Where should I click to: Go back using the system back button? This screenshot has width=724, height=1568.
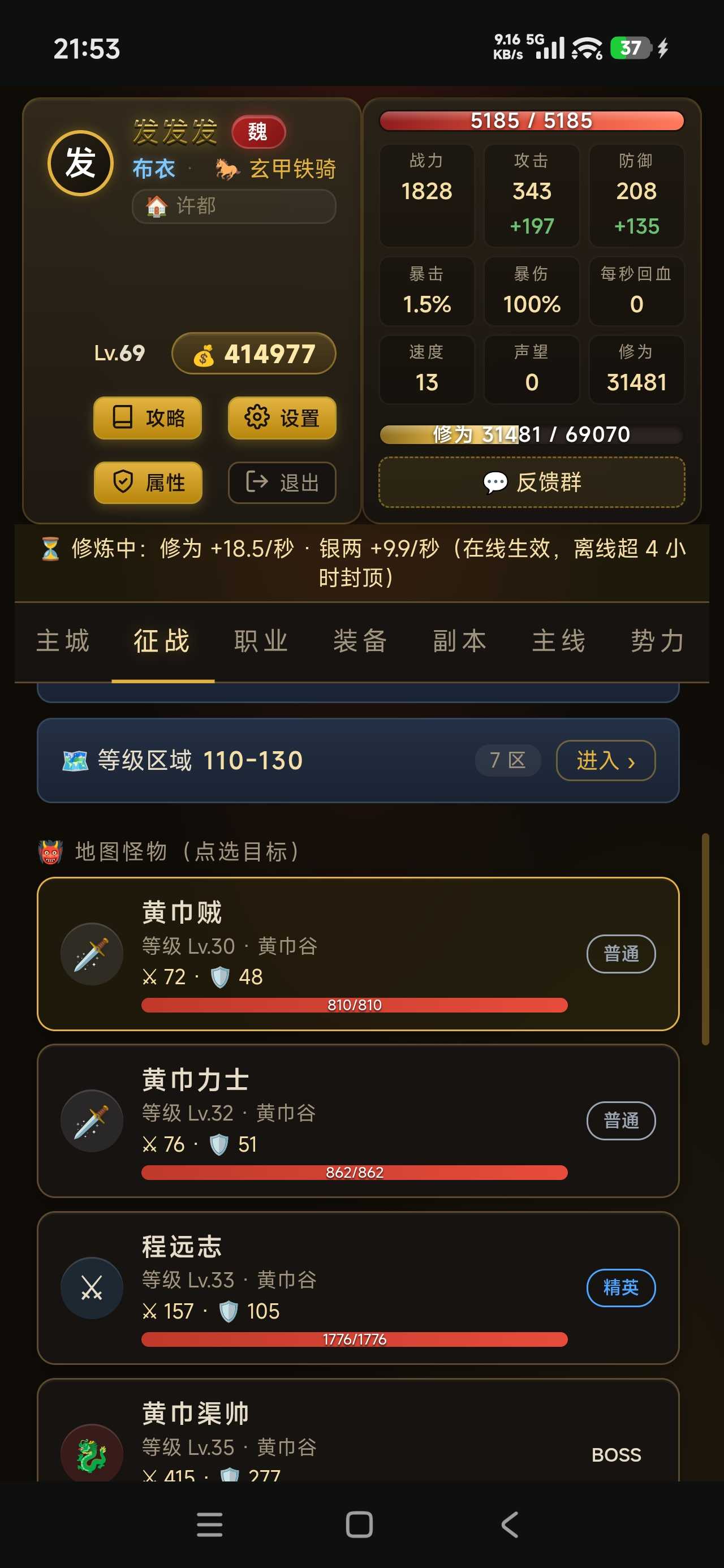[510, 1524]
